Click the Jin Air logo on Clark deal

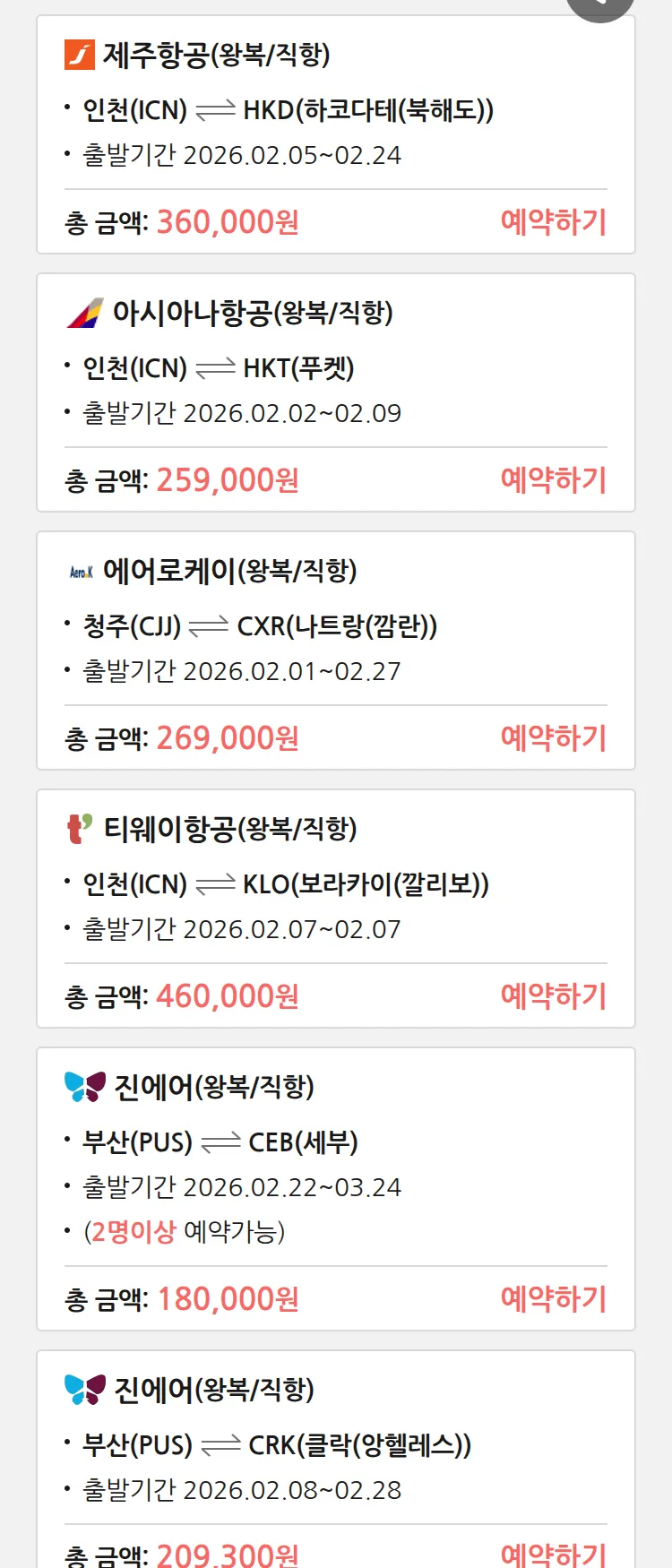(x=82, y=1388)
